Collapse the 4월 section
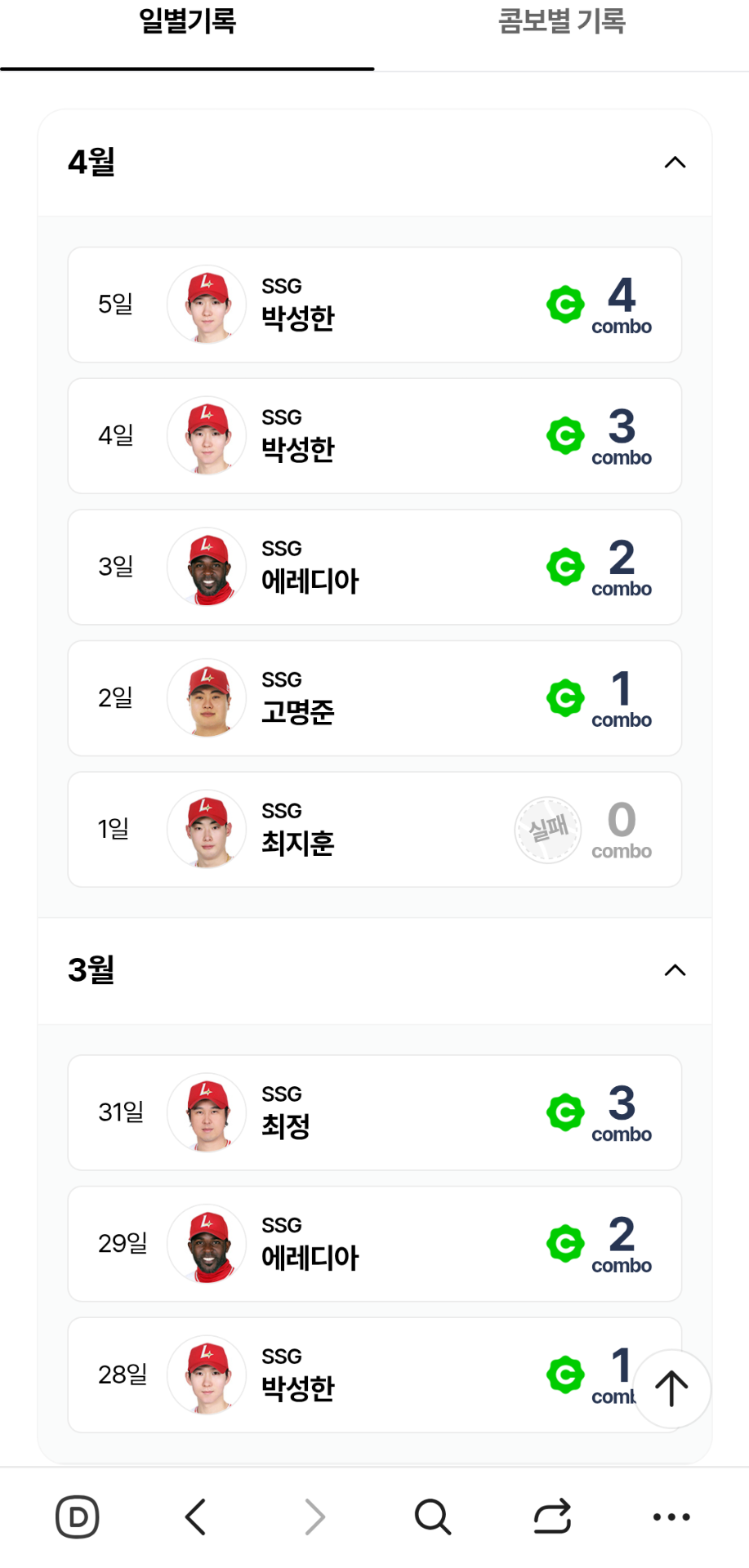This screenshot has height=1568, width=749. 675,163
